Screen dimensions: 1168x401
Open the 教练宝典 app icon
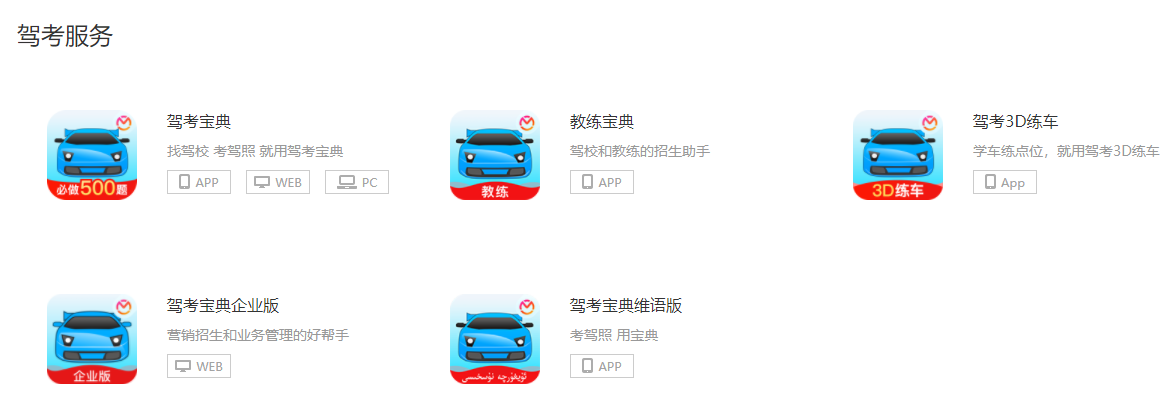point(495,155)
